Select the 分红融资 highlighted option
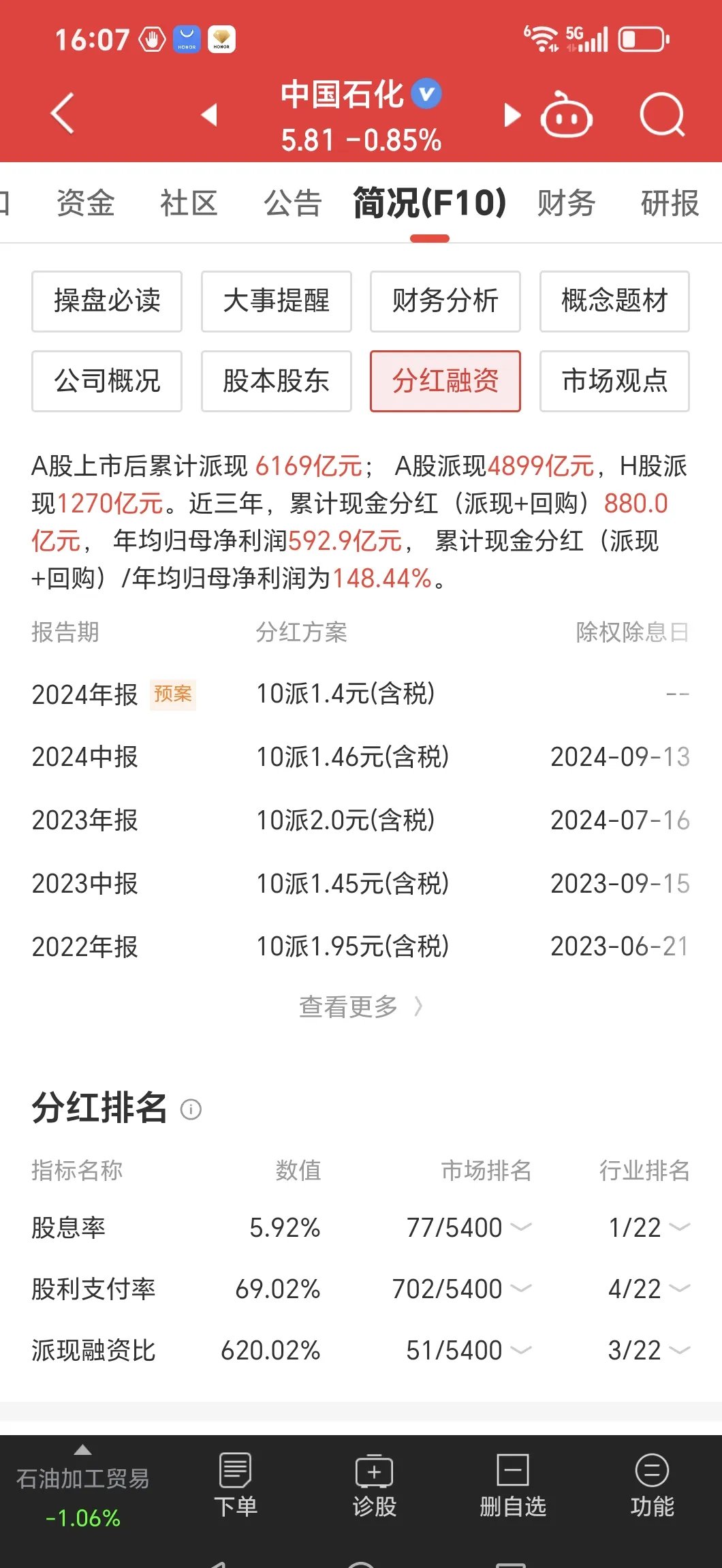 (x=445, y=382)
